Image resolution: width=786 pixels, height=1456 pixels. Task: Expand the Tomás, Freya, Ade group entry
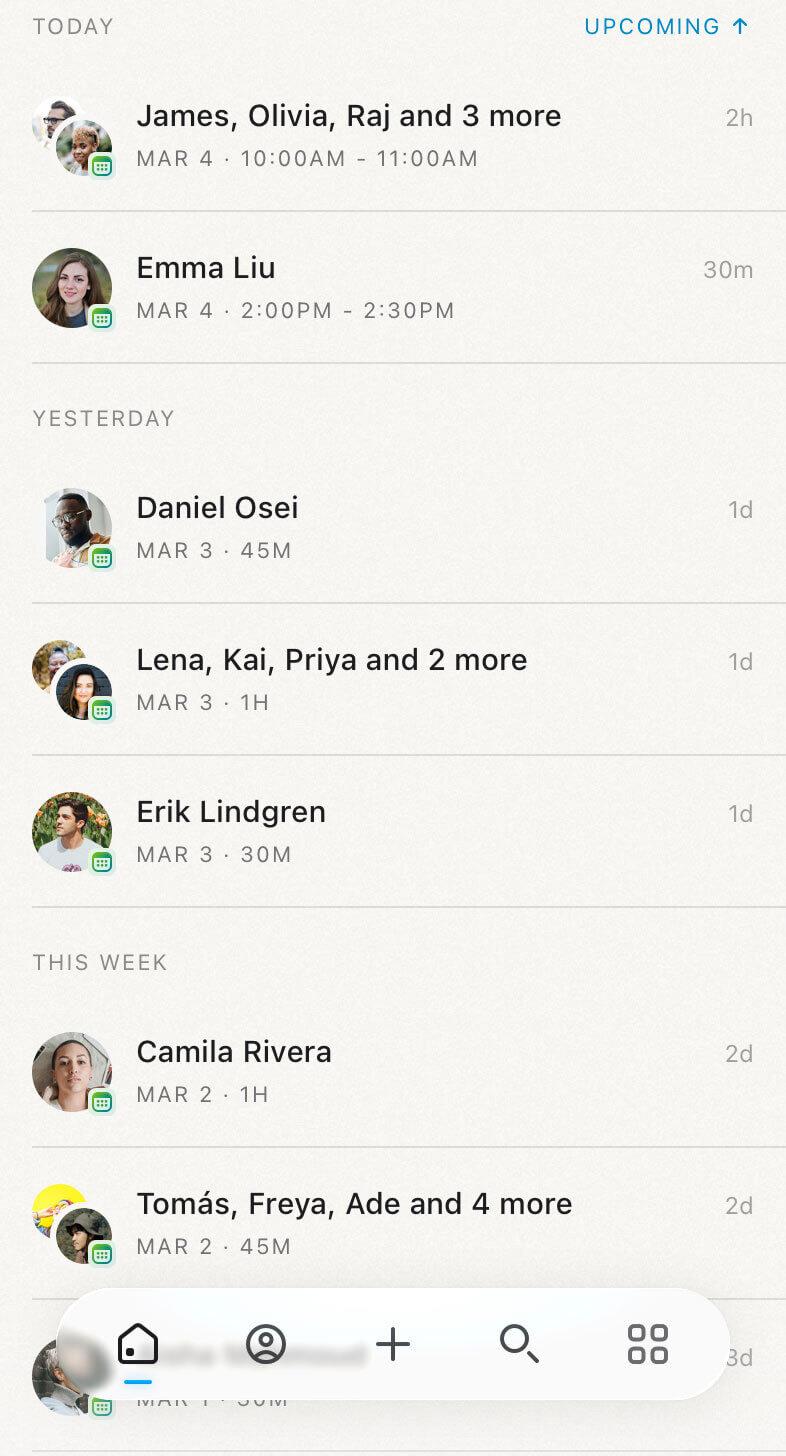tap(354, 1204)
